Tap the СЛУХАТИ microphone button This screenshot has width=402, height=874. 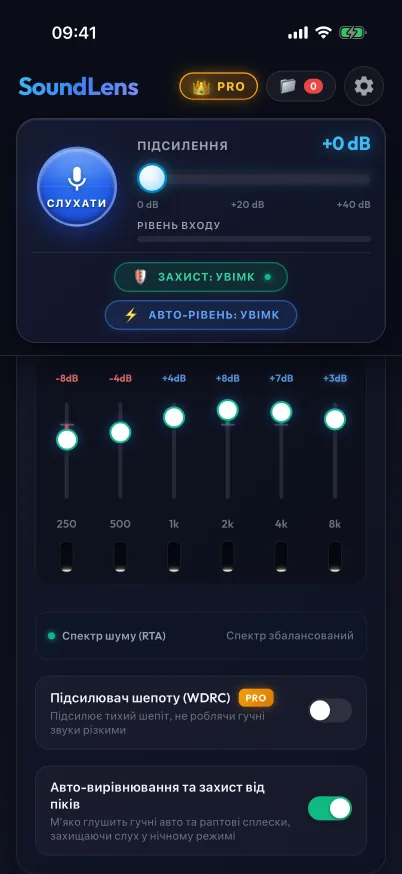pyautogui.click(x=77, y=187)
